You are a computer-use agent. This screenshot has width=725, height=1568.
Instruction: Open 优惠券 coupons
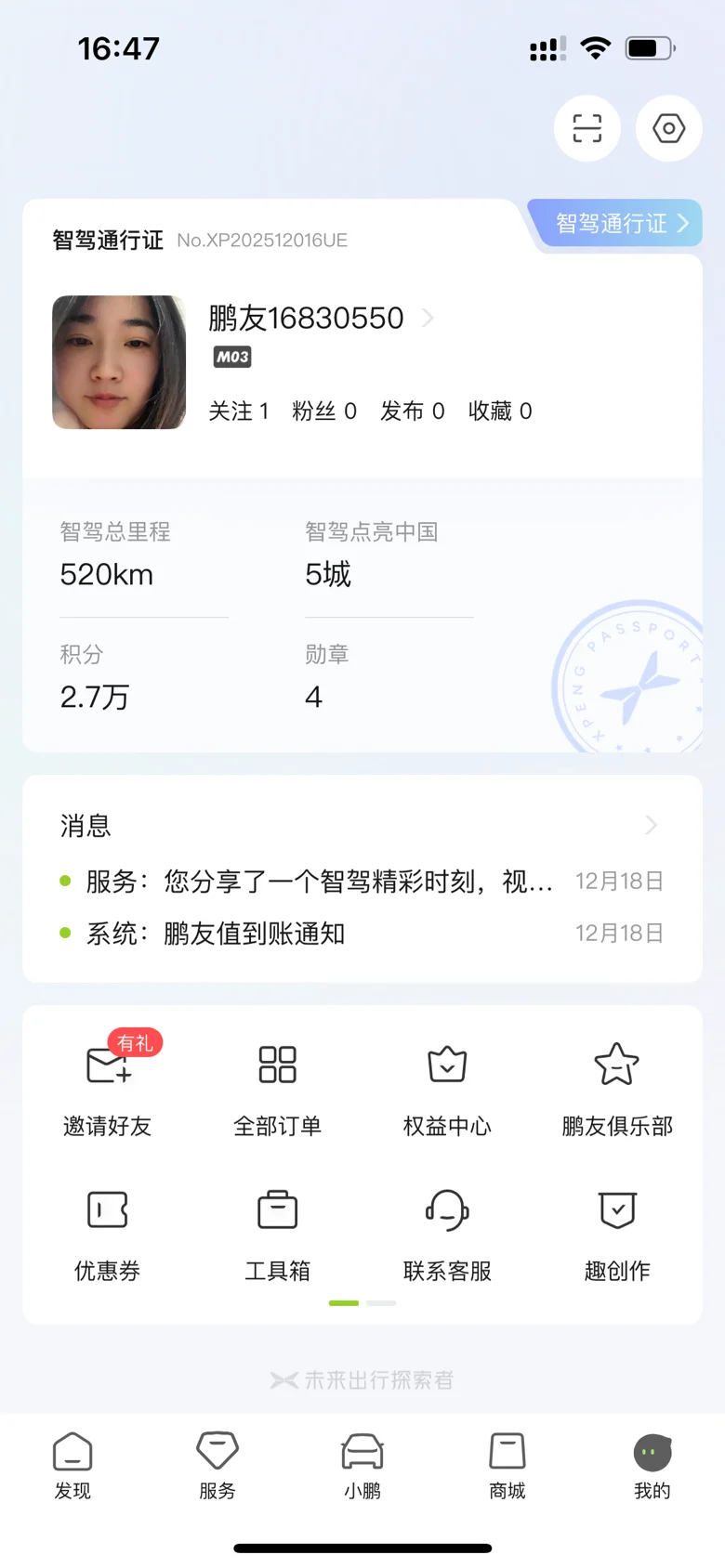point(108,1231)
